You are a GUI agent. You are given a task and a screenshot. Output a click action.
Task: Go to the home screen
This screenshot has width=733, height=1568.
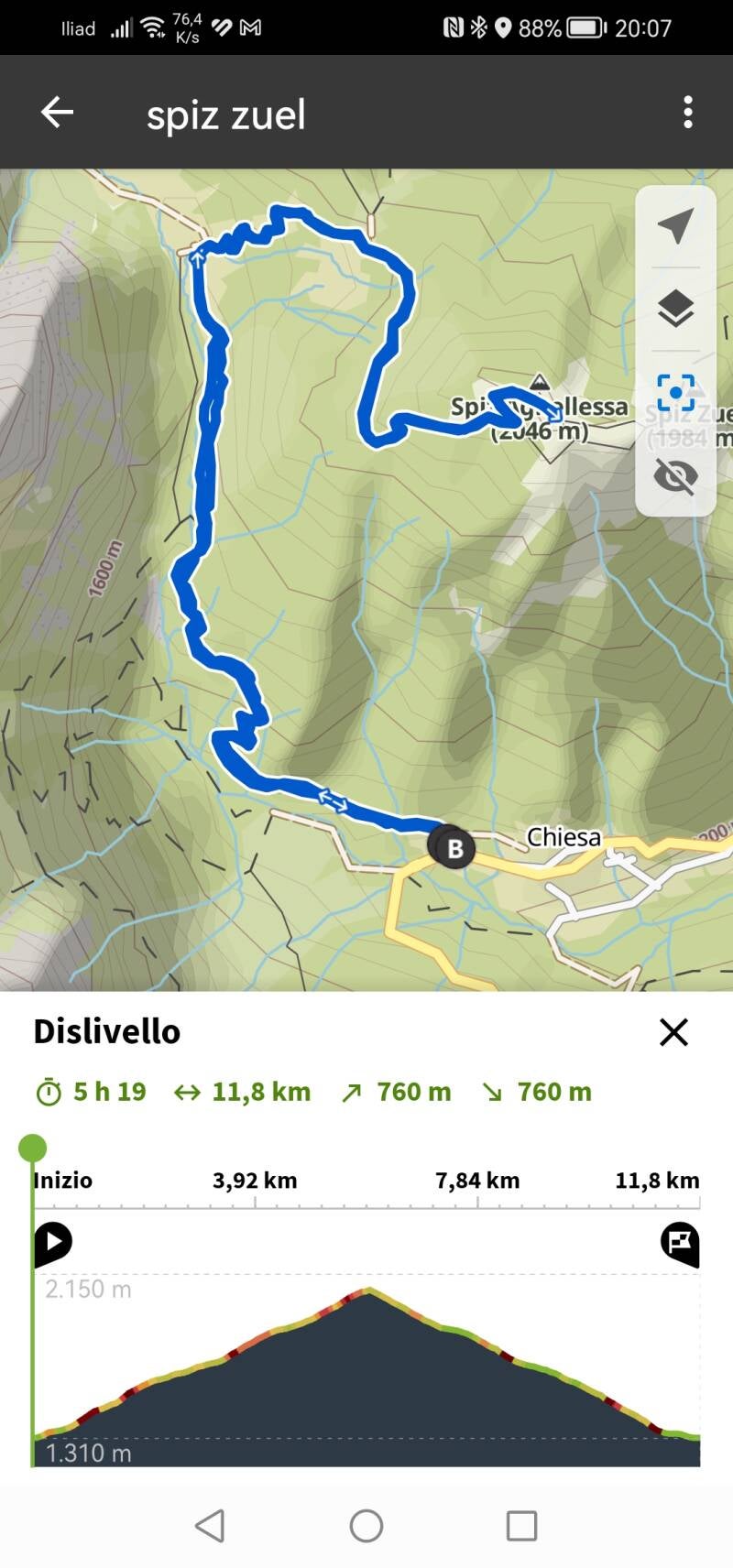(366, 1526)
